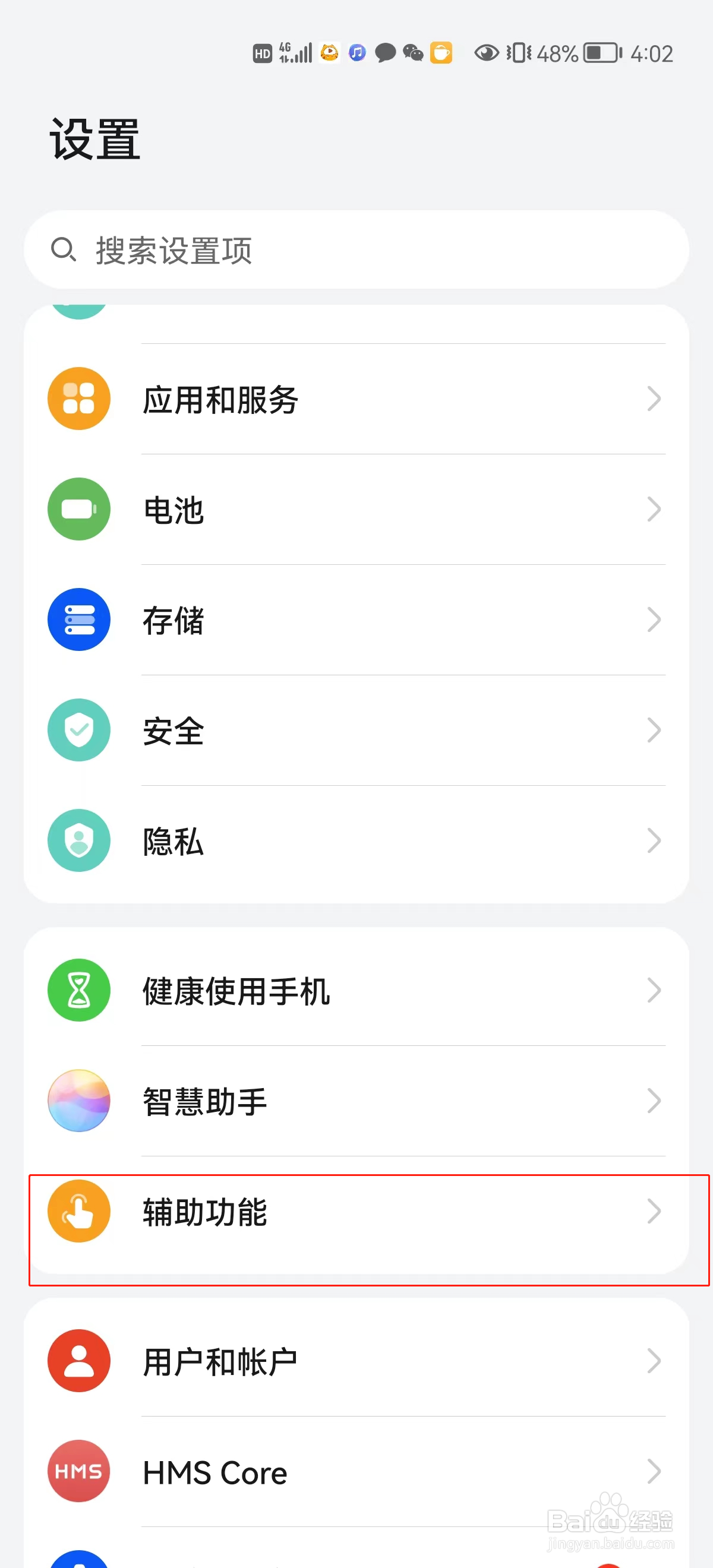The image size is (713, 1568).
Task: Open HMS Core settings
Action: pyautogui.click(x=356, y=1472)
